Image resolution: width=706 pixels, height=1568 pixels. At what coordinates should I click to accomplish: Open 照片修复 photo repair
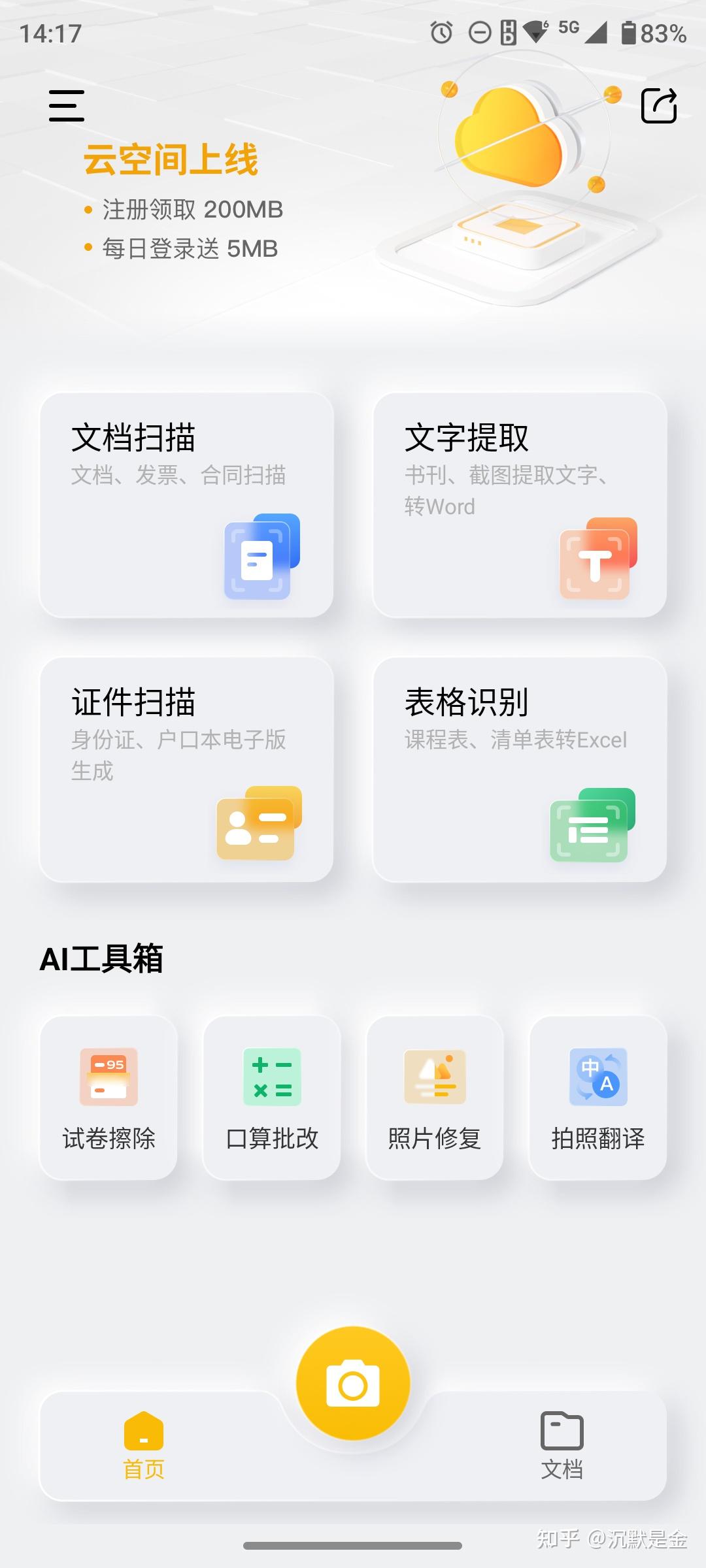(x=435, y=1098)
